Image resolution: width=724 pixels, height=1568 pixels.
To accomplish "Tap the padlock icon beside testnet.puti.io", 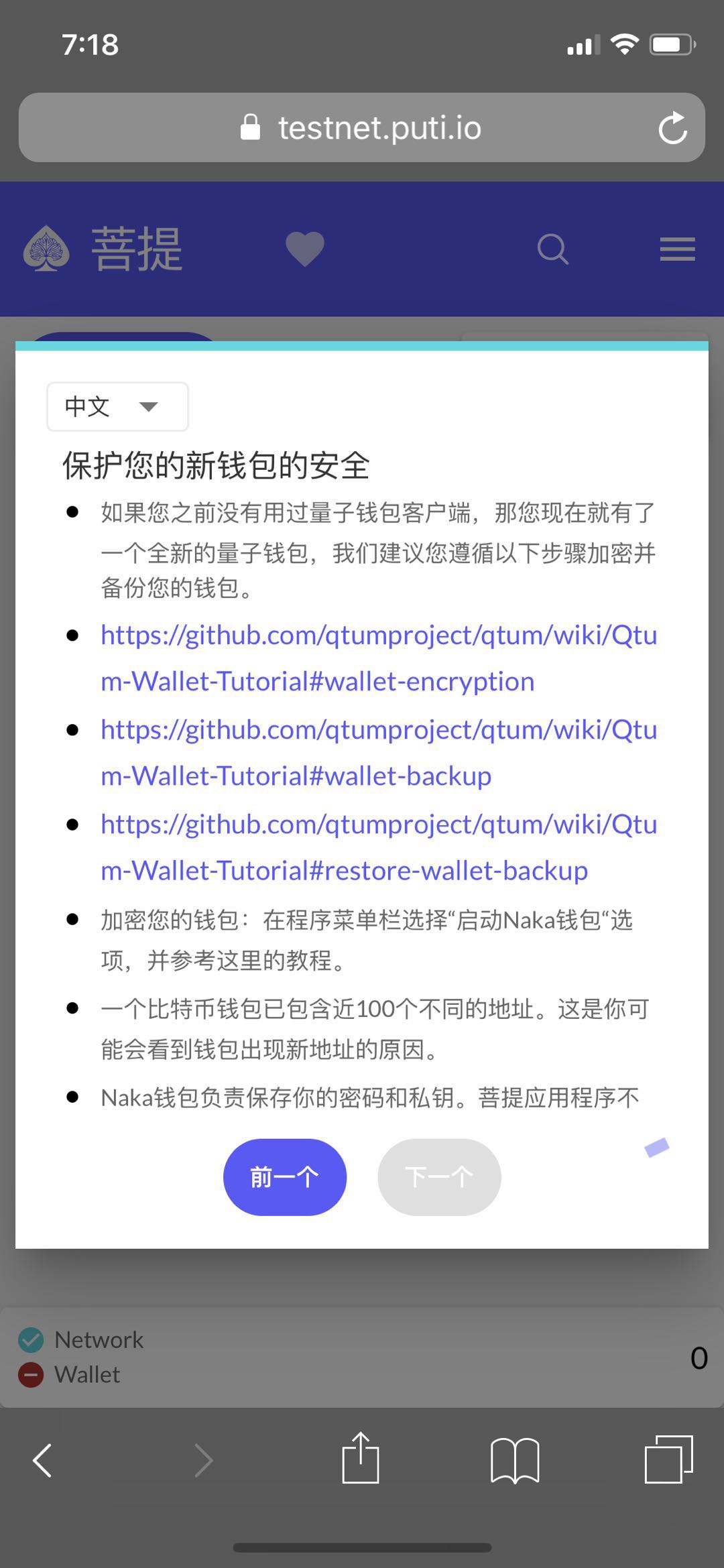I will click(249, 127).
